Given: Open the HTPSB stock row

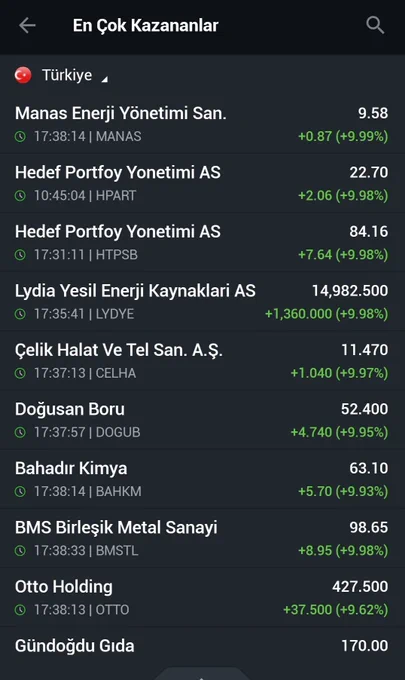Looking at the screenshot, I should [202, 242].
